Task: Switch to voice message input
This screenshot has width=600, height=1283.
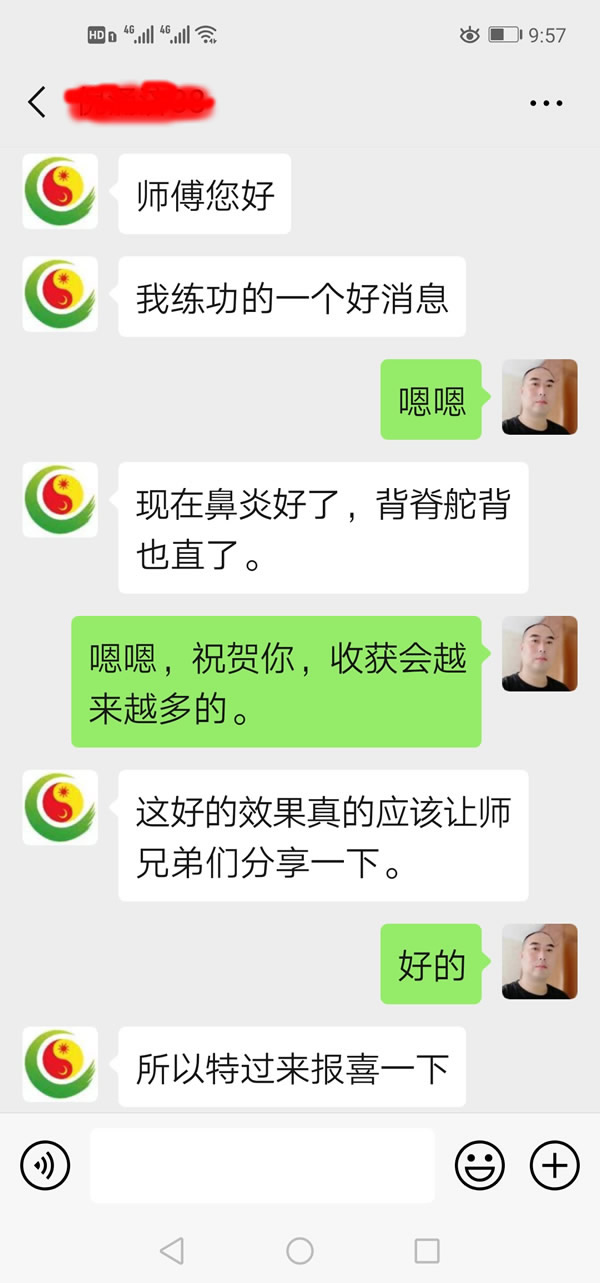Action: point(45,1165)
